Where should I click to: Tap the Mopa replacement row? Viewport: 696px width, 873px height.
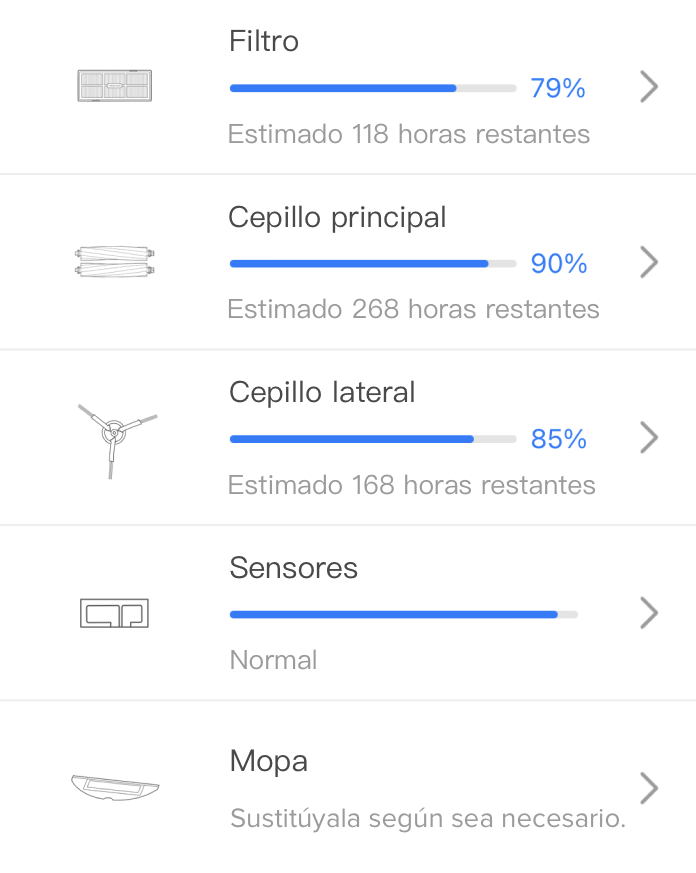point(348,787)
